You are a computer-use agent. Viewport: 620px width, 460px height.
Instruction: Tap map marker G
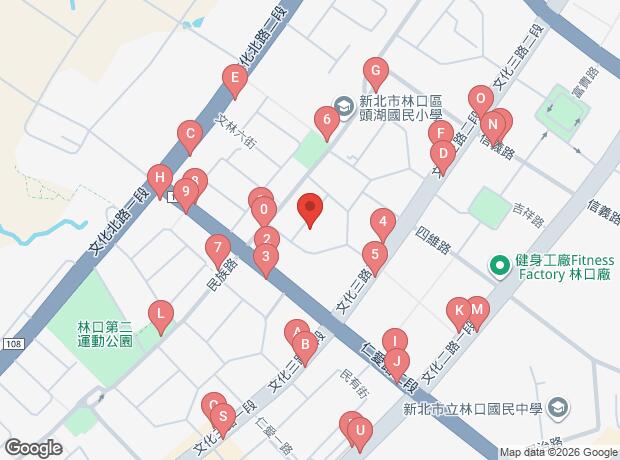coord(375,72)
